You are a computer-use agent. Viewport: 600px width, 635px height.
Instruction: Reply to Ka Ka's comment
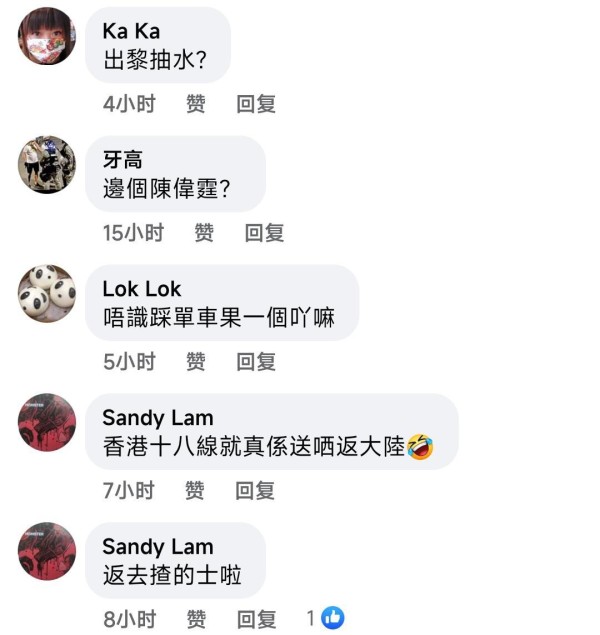coord(256,104)
